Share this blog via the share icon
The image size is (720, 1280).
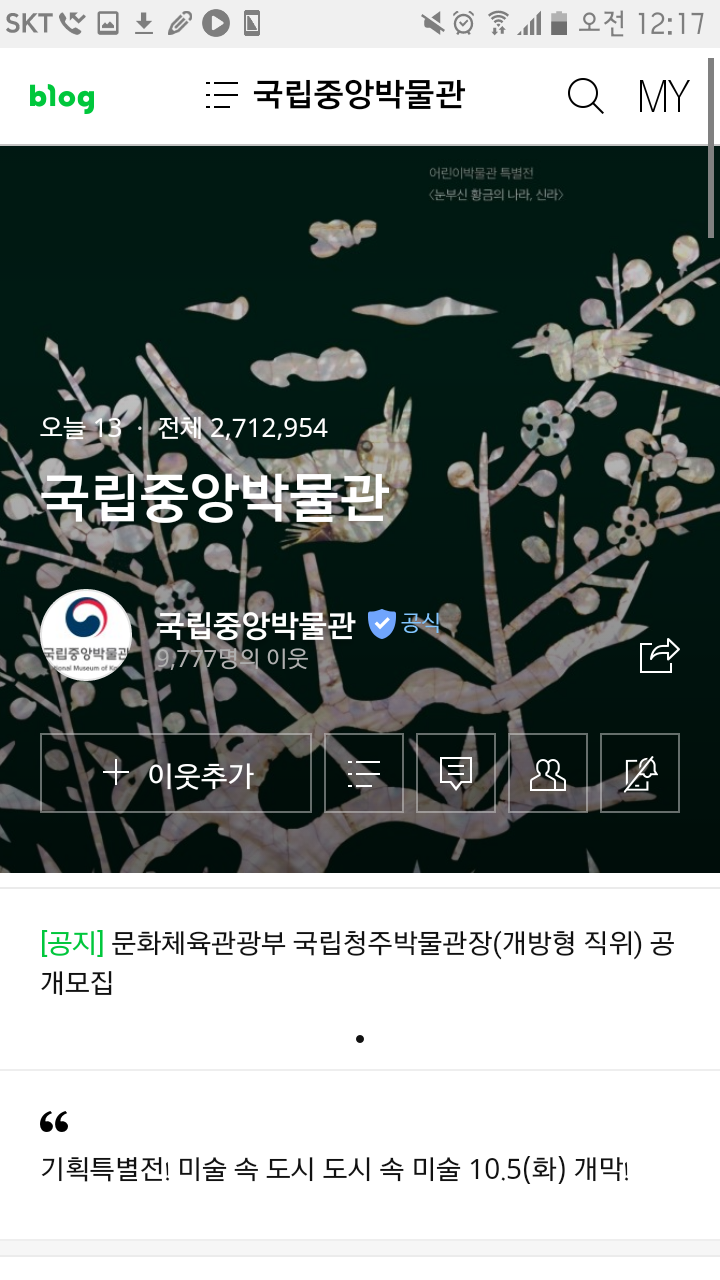659,656
